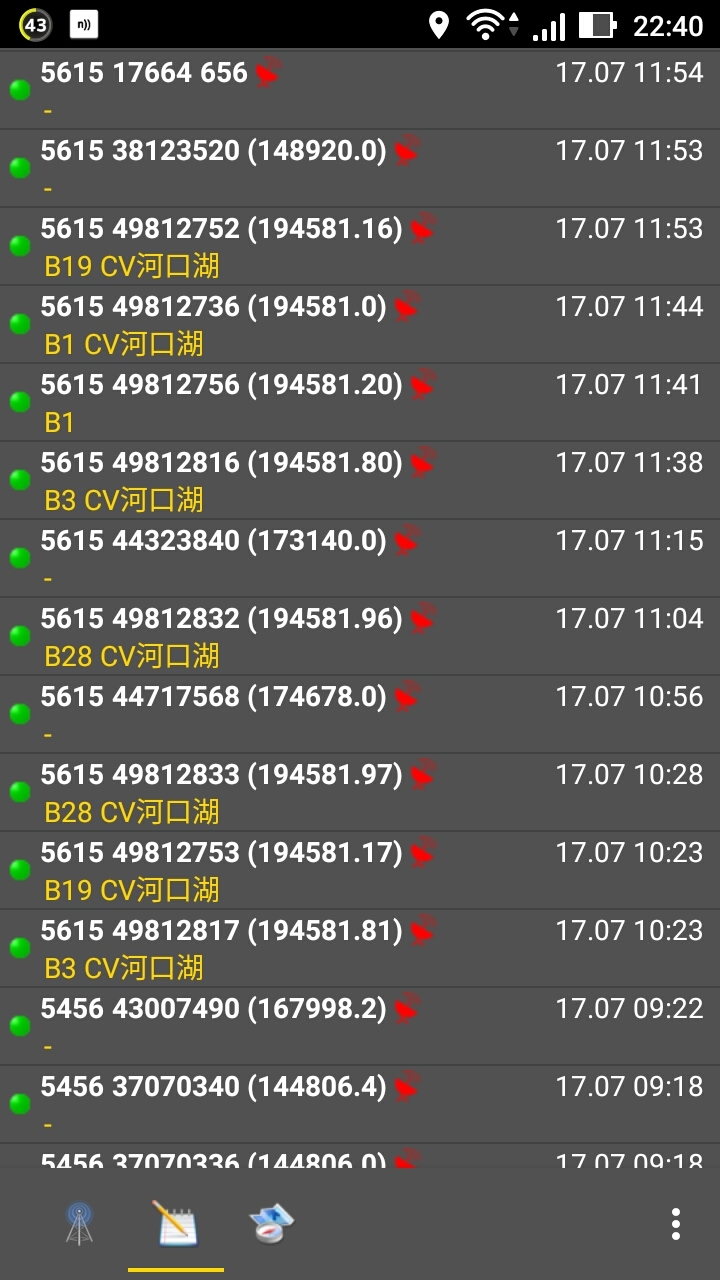View cell entry 49812756 (194581.20)
Screen dimensions: 720x1280
coord(360,402)
